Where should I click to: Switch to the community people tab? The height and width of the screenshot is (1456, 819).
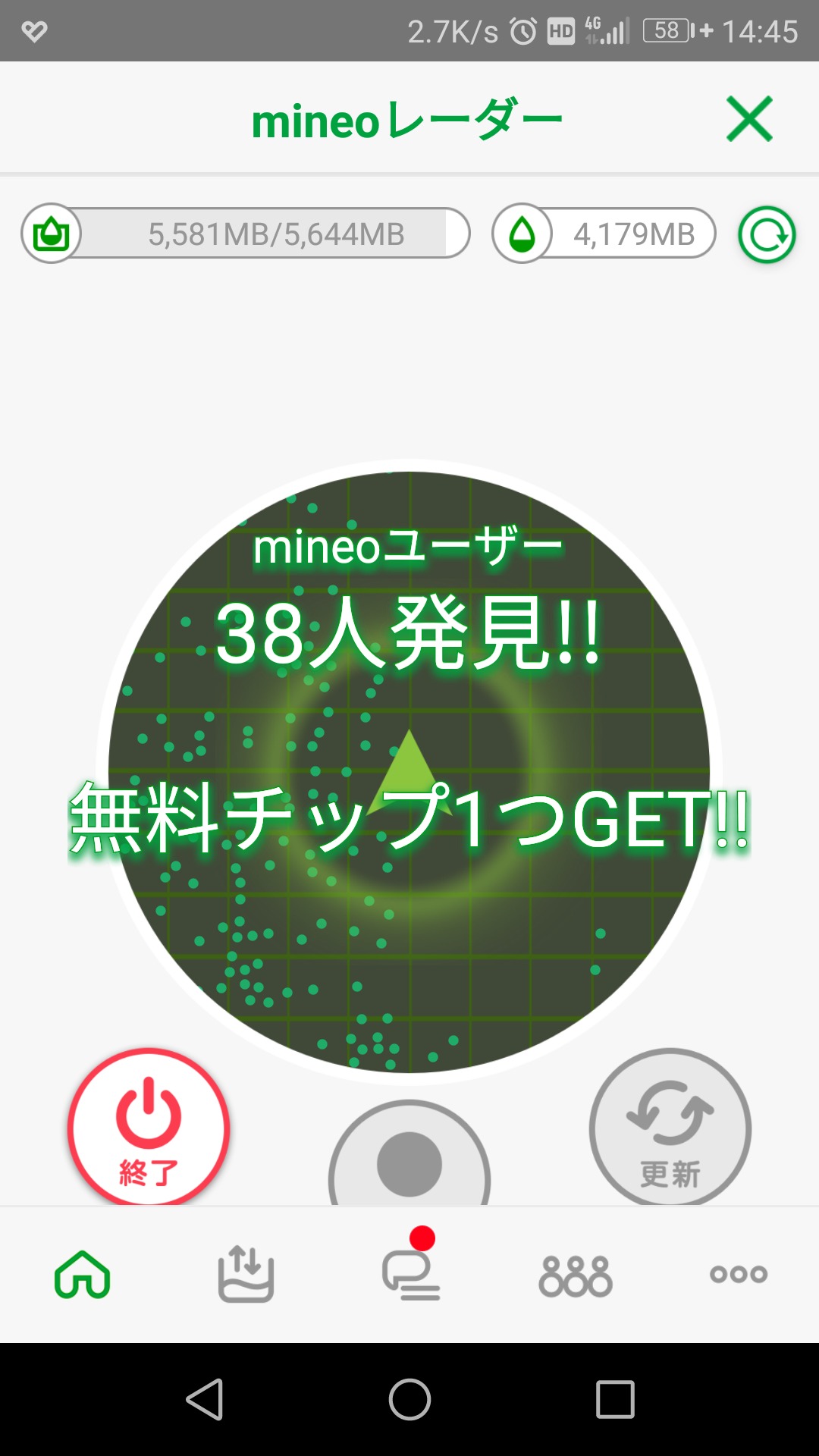pyautogui.click(x=575, y=1275)
